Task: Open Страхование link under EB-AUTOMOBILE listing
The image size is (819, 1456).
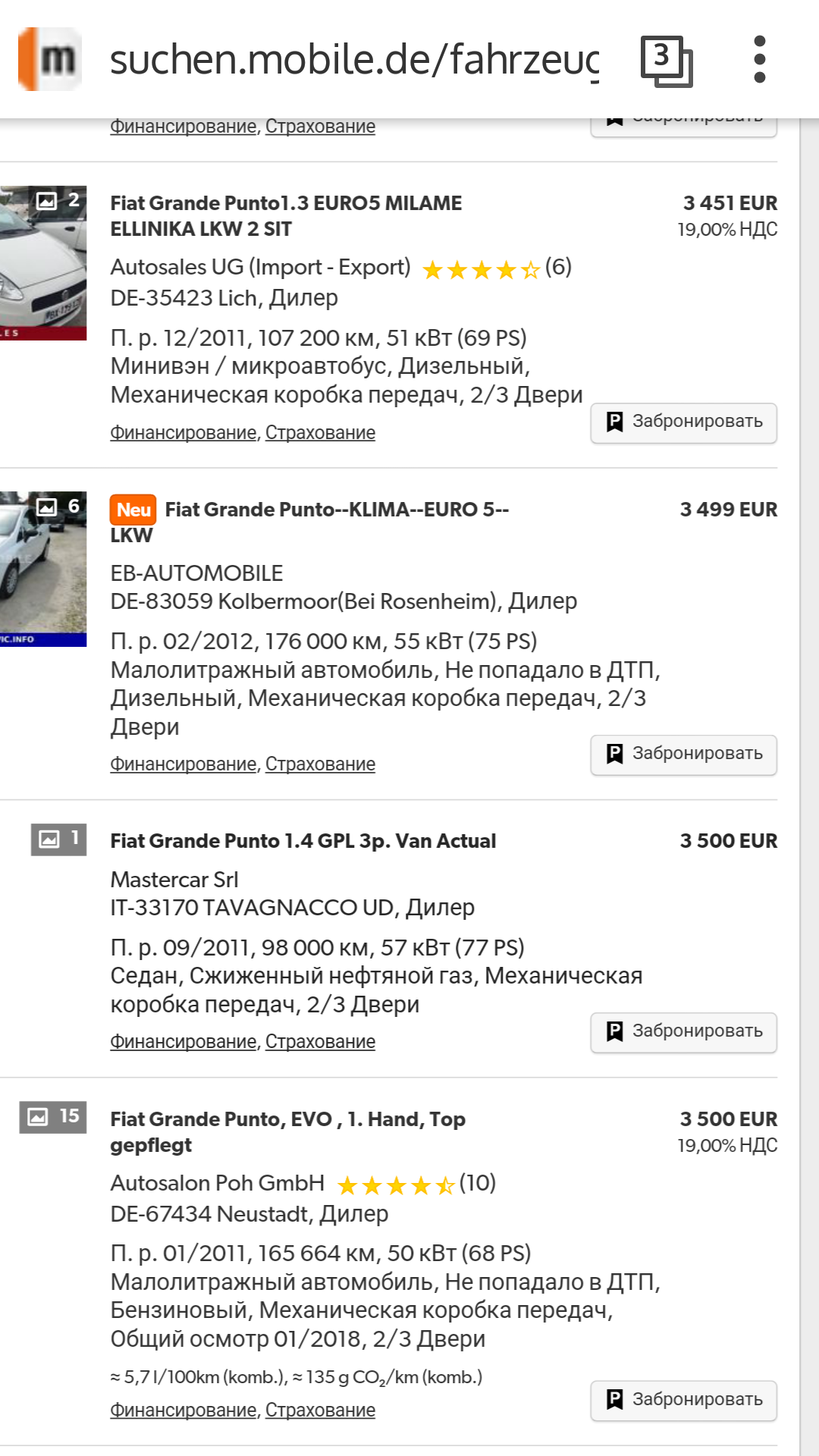Action: (320, 764)
